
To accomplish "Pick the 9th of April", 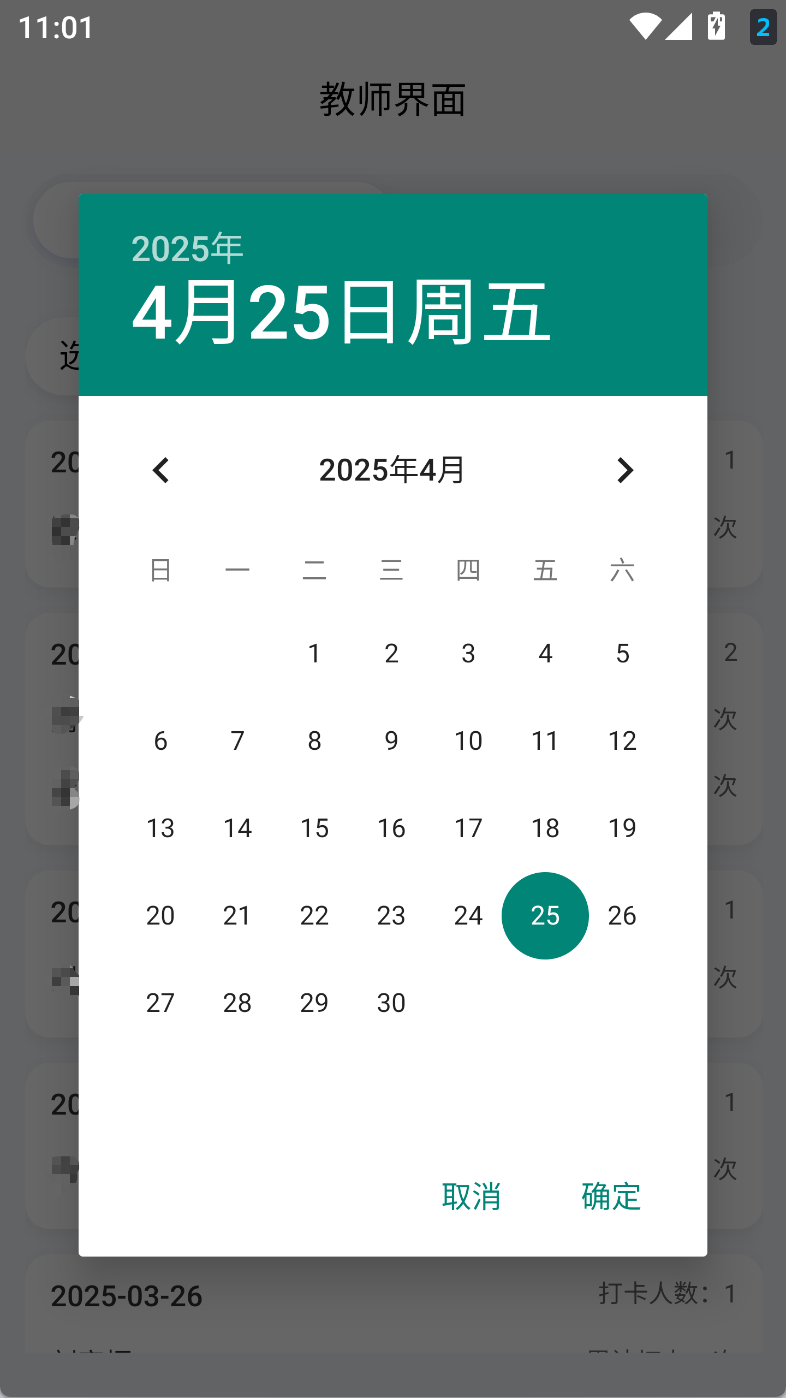I will 391,741.
